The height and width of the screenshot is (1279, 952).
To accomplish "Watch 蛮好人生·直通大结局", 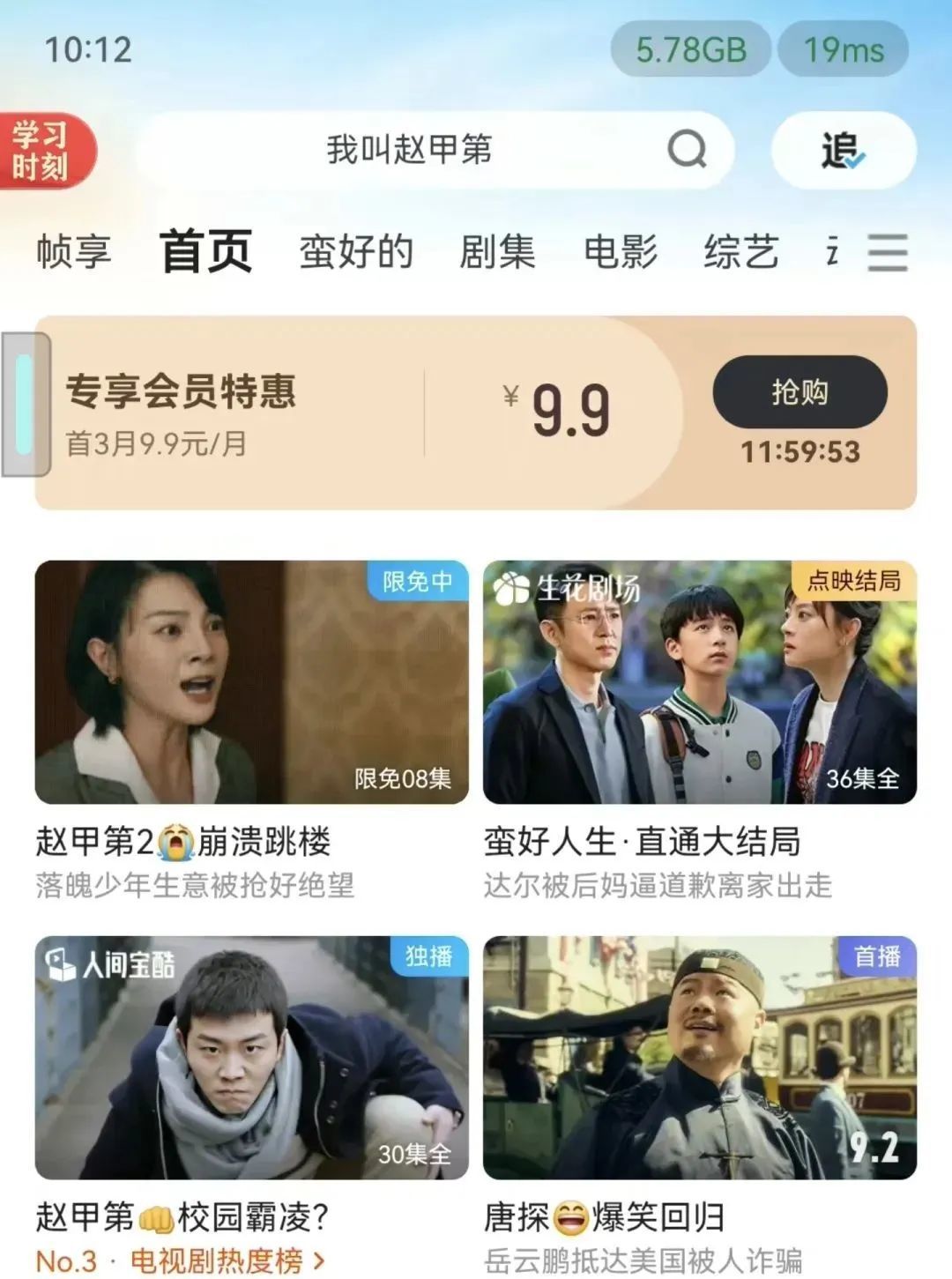I will tap(699, 683).
